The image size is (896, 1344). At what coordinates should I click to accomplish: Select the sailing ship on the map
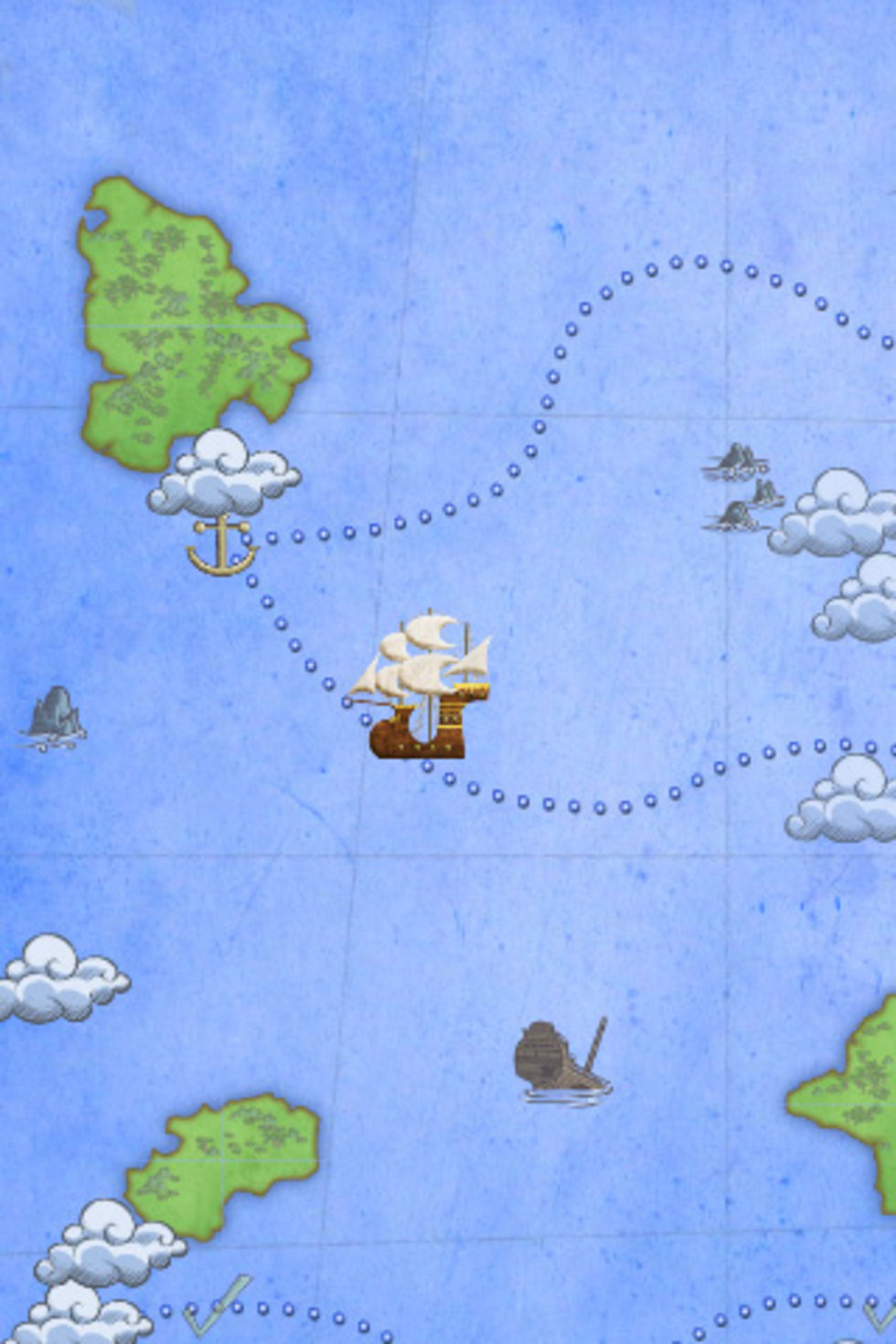(422, 688)
